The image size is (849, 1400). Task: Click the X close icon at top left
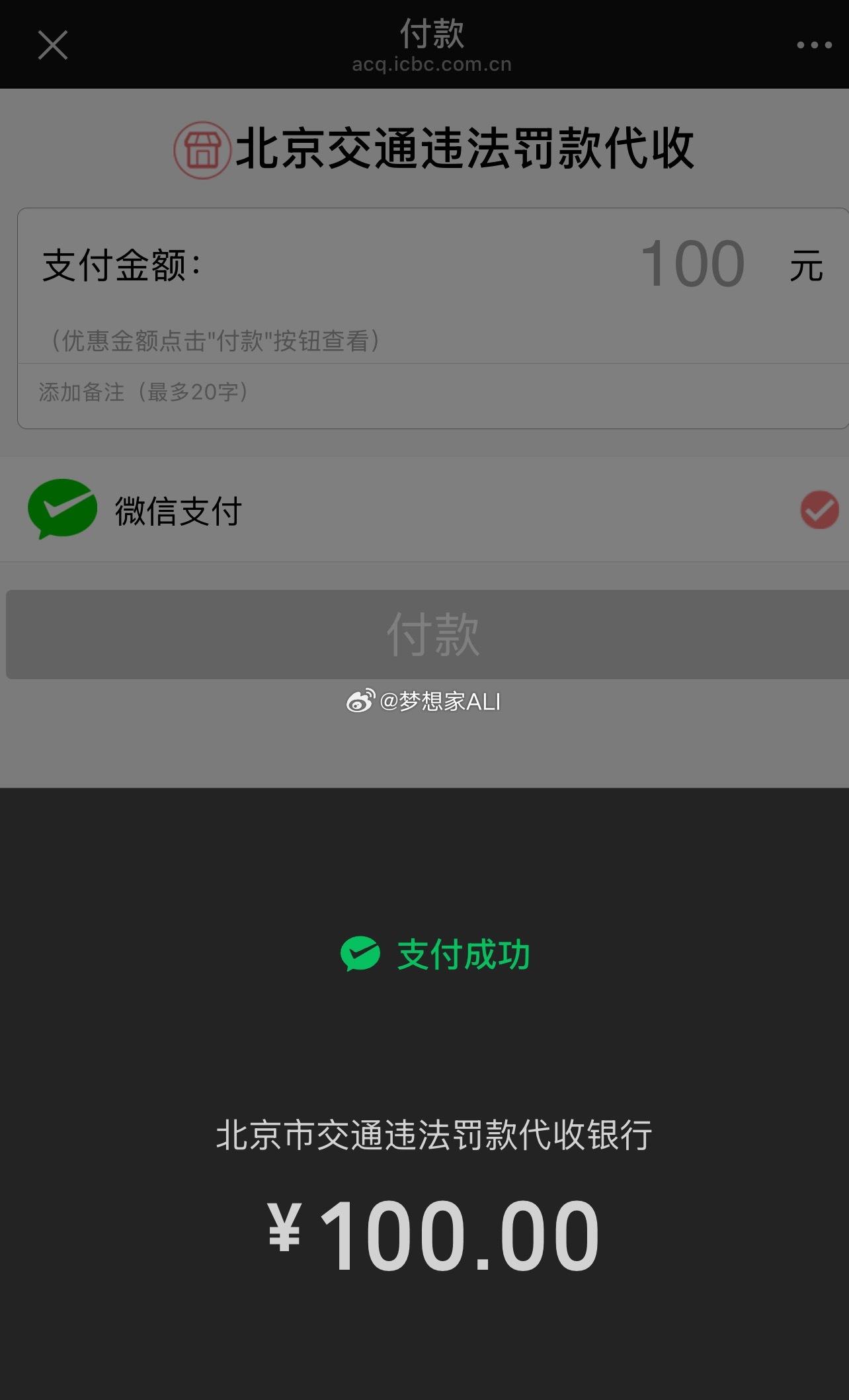click(52, 45)
